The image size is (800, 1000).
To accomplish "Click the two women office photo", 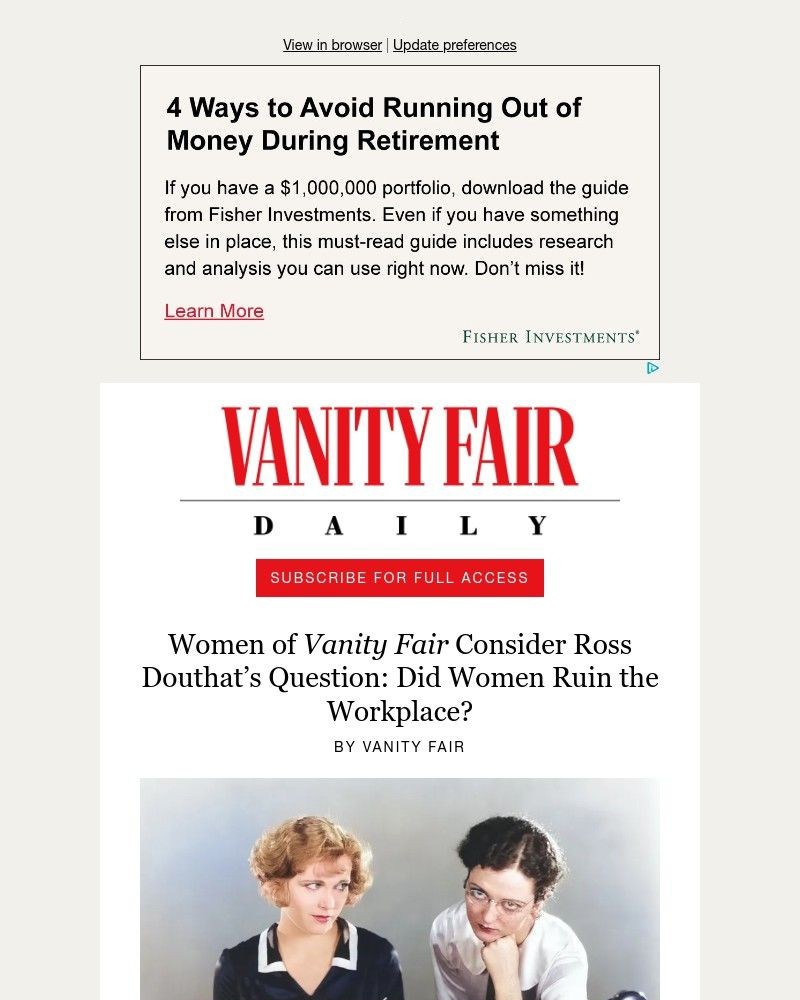I will coord(399,890).
